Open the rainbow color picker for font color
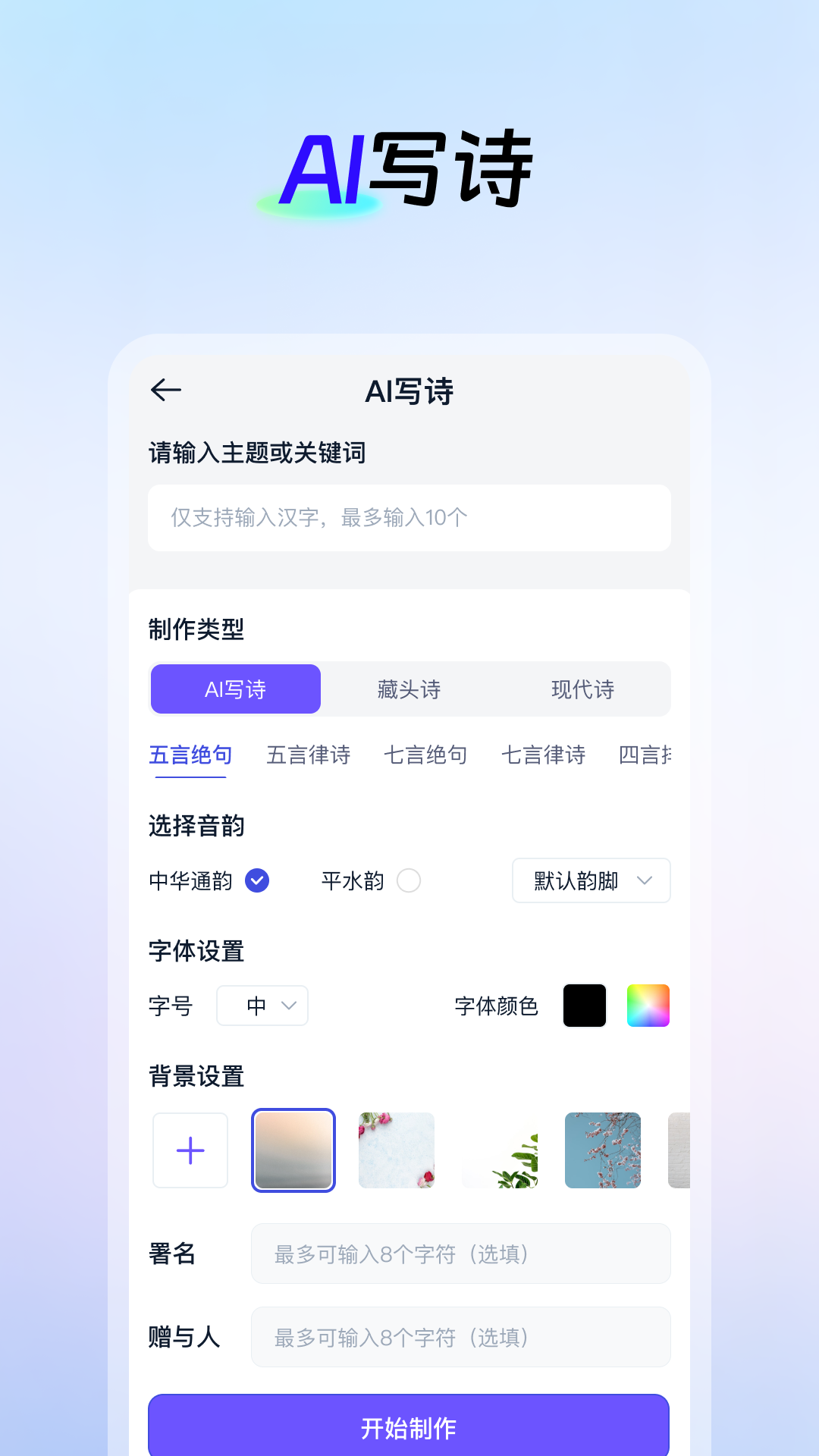 coord(648,1006)
